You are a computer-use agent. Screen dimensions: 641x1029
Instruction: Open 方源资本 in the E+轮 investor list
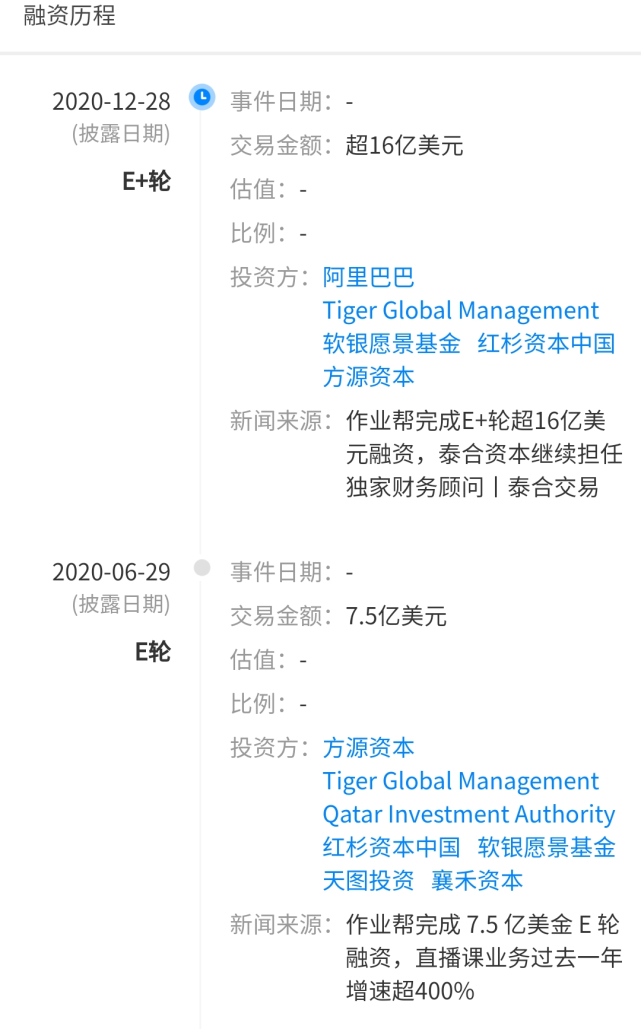[368, 377]
